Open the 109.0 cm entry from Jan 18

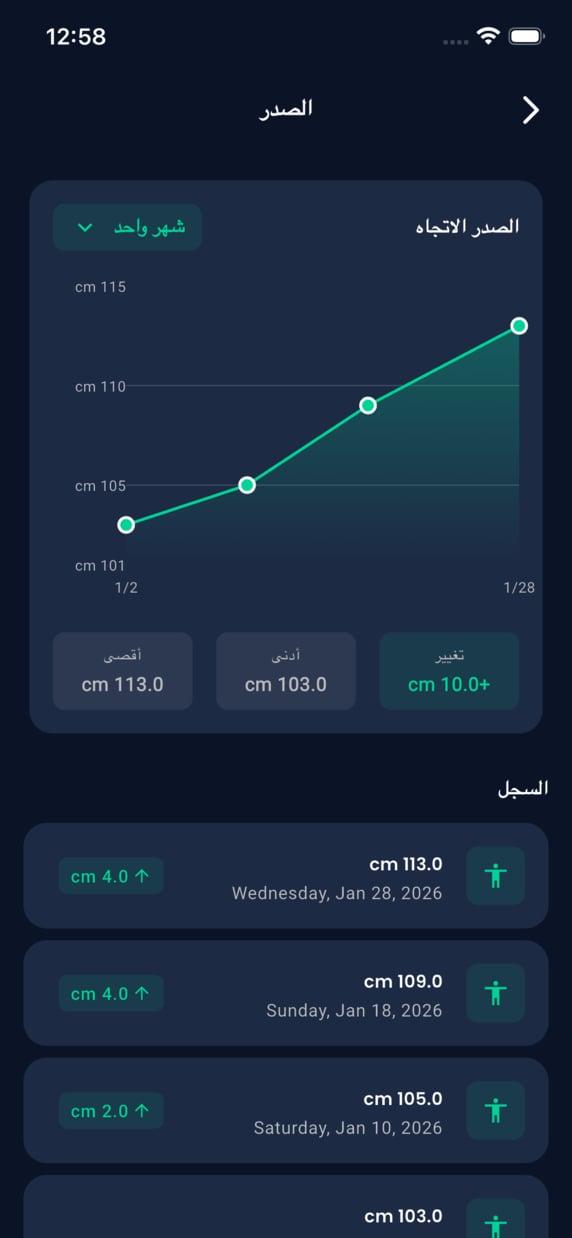(x=286, y=993)
